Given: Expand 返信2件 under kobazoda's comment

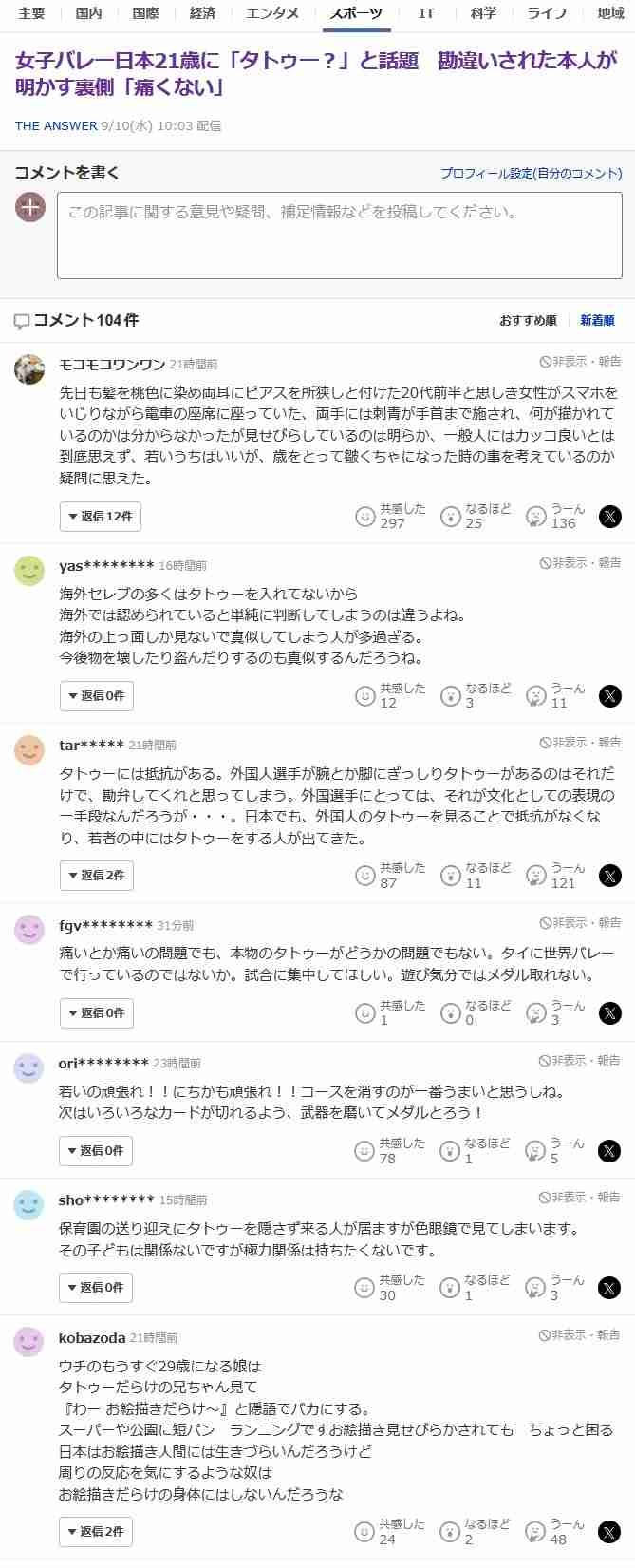Looking at the screenshot, I should click(x=96, y=1532).
